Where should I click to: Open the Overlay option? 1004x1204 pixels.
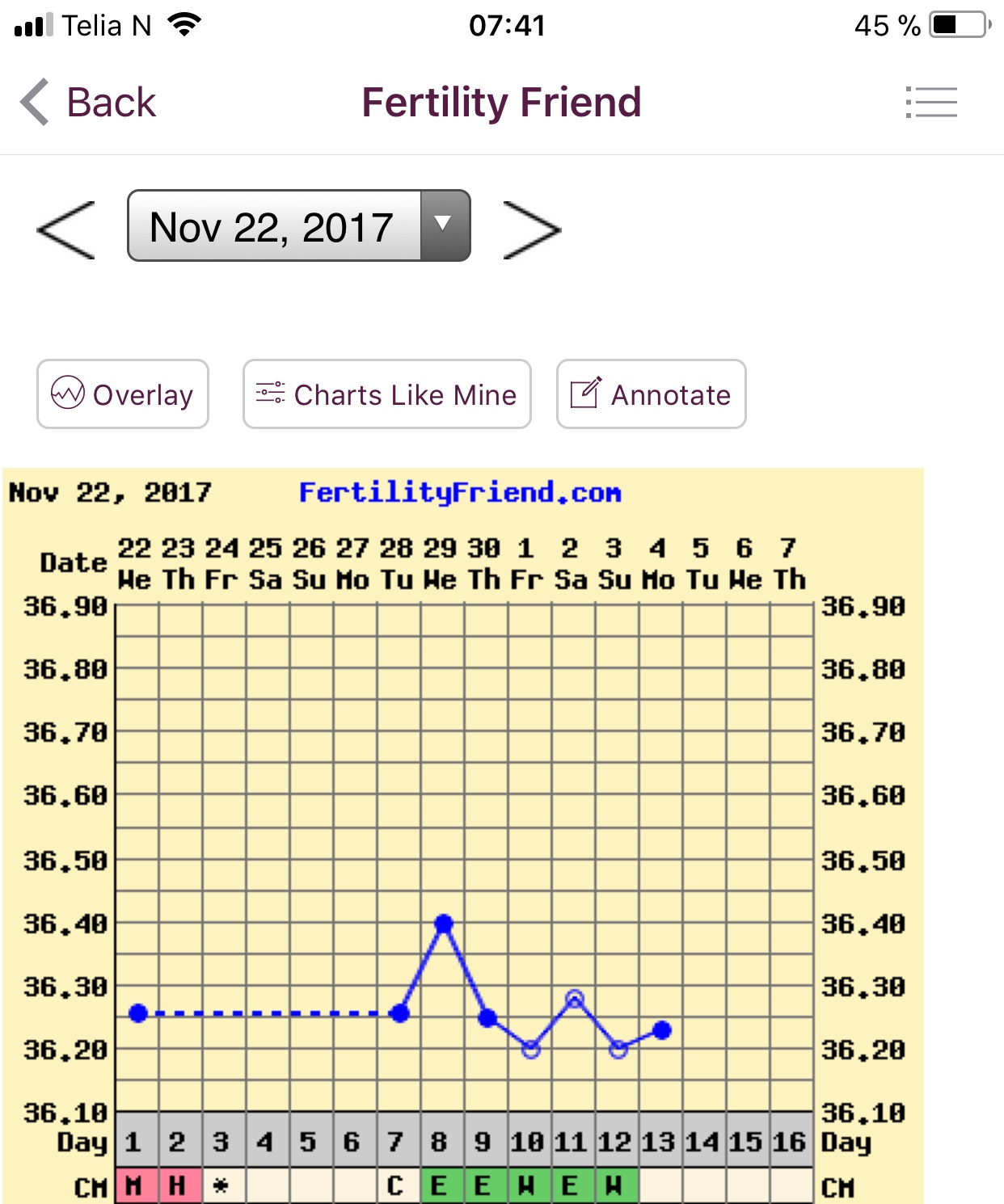click(x=123, y=394)
